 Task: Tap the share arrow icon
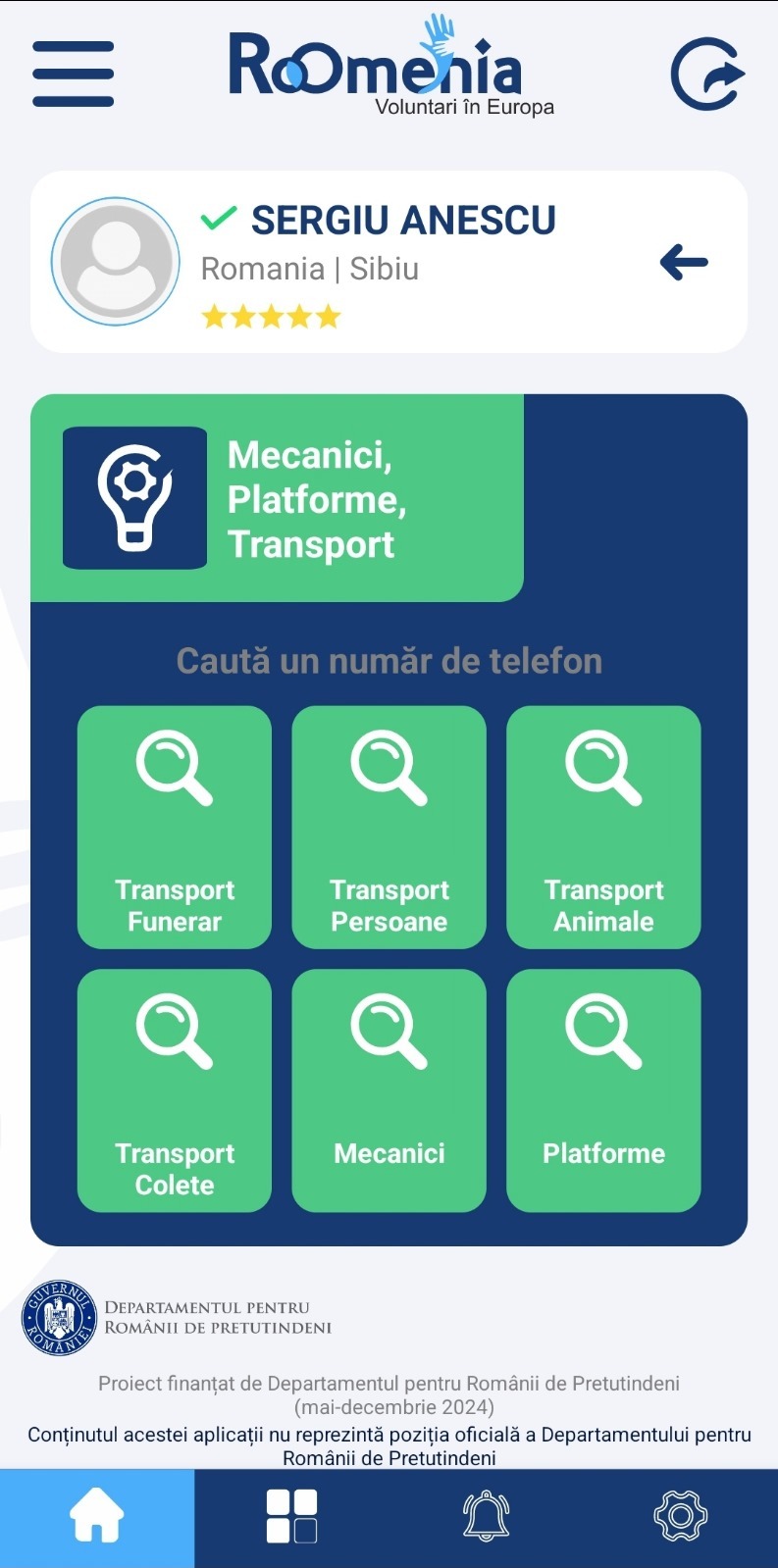pyautogui.click(x=707, y=75)
